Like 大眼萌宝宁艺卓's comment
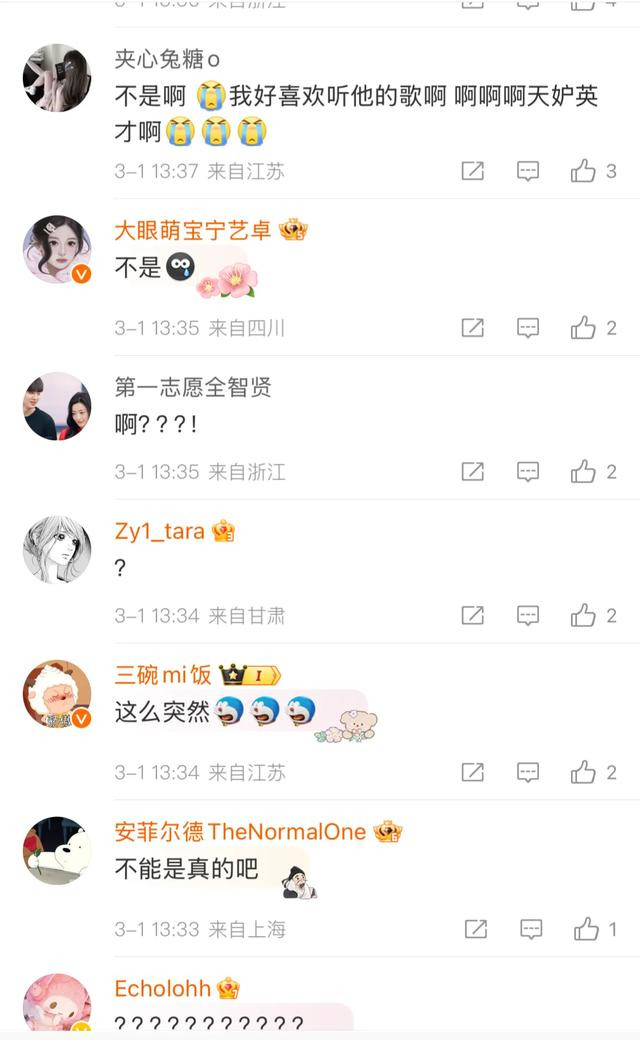 pos(584,327)
